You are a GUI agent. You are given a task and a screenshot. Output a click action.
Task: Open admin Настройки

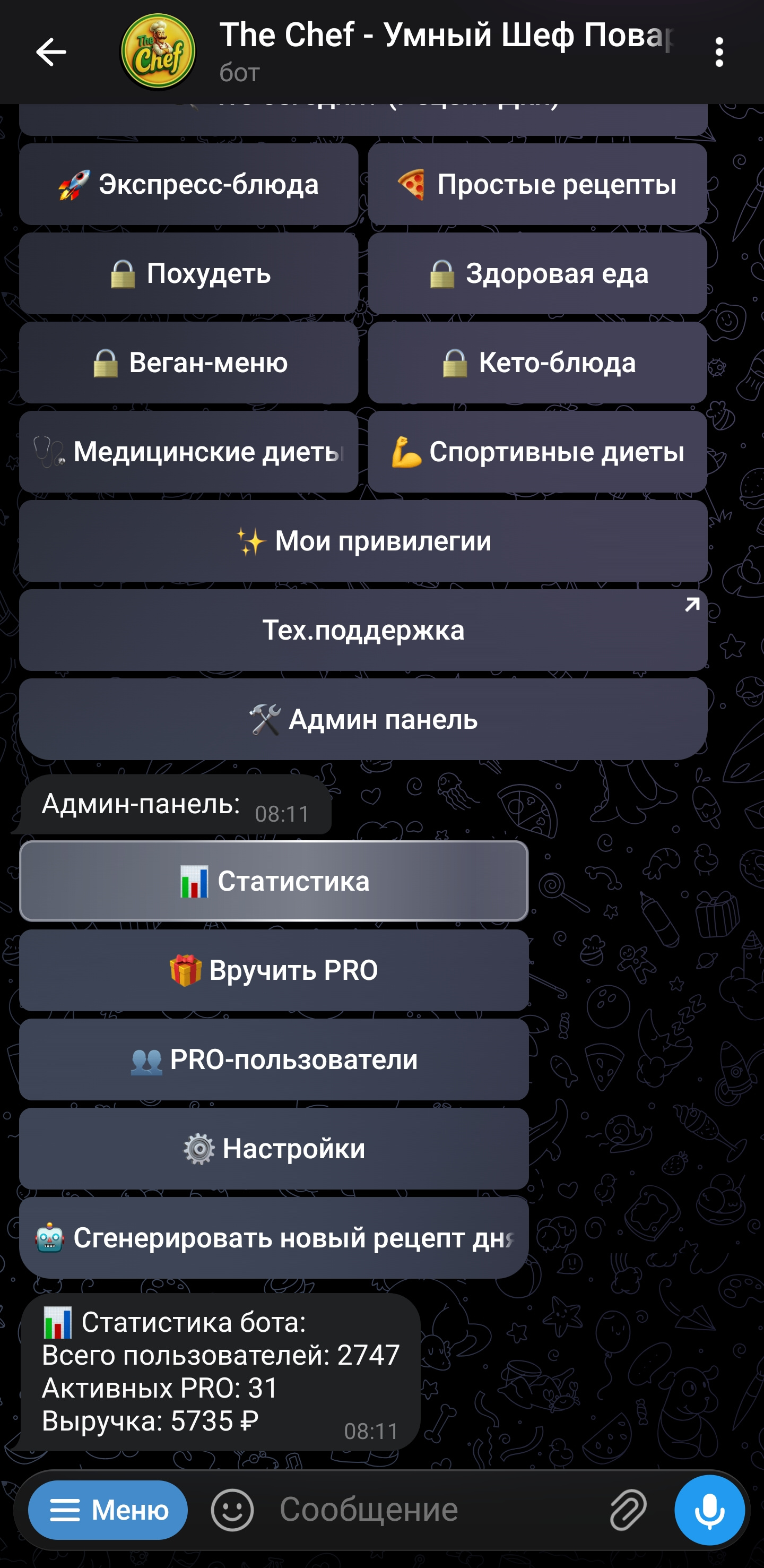274,1149
